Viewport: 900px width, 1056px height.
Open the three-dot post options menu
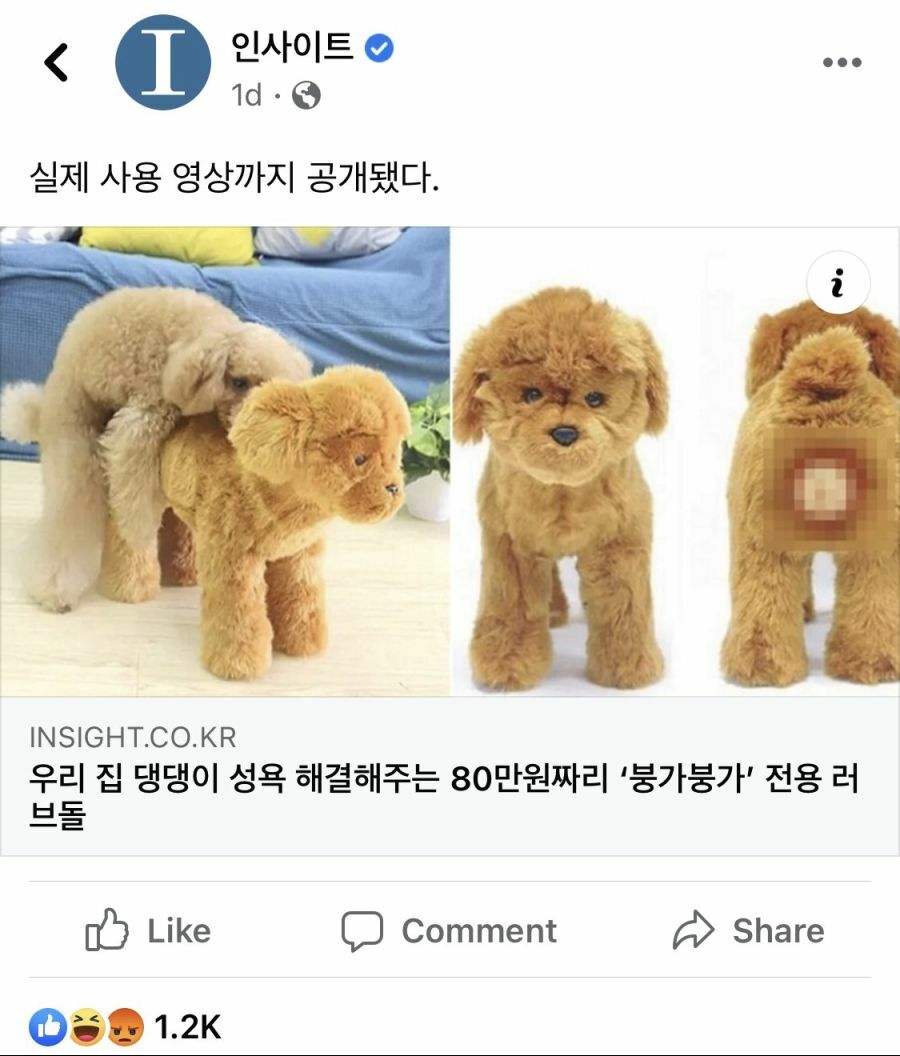pos(842,63)
